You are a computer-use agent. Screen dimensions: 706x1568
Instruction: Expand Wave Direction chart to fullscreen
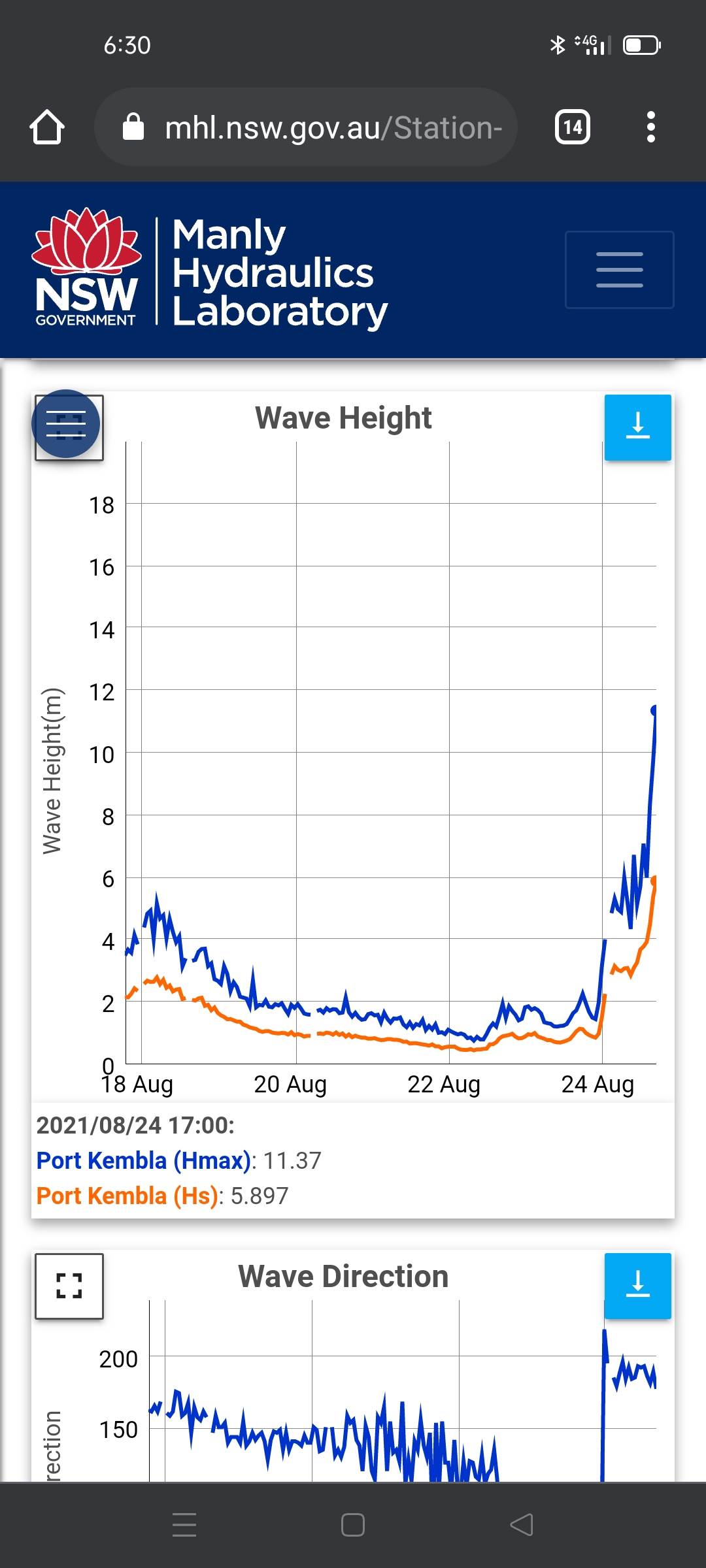(69, 1286)
